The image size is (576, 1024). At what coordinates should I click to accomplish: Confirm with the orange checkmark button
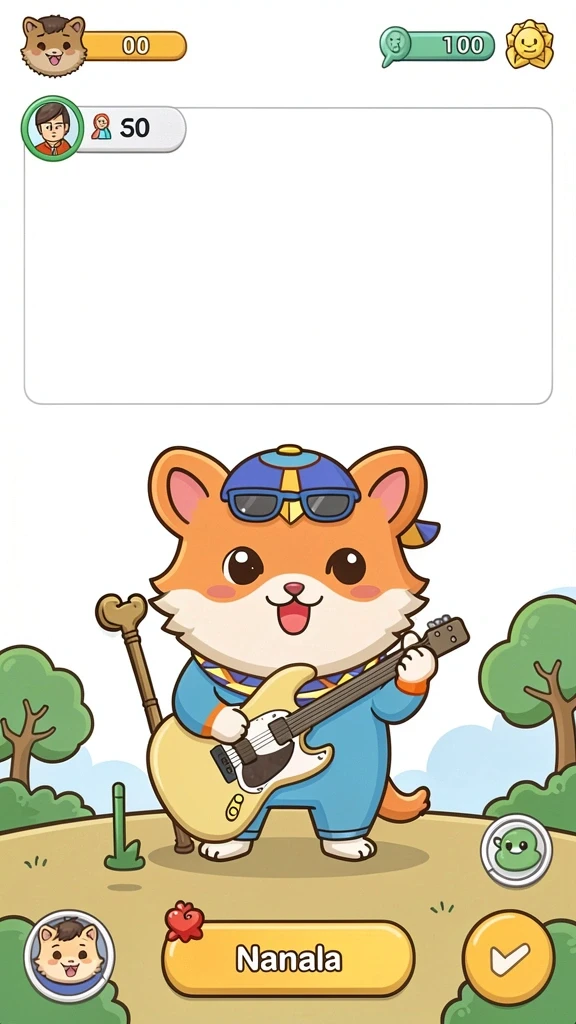[509, 958]
